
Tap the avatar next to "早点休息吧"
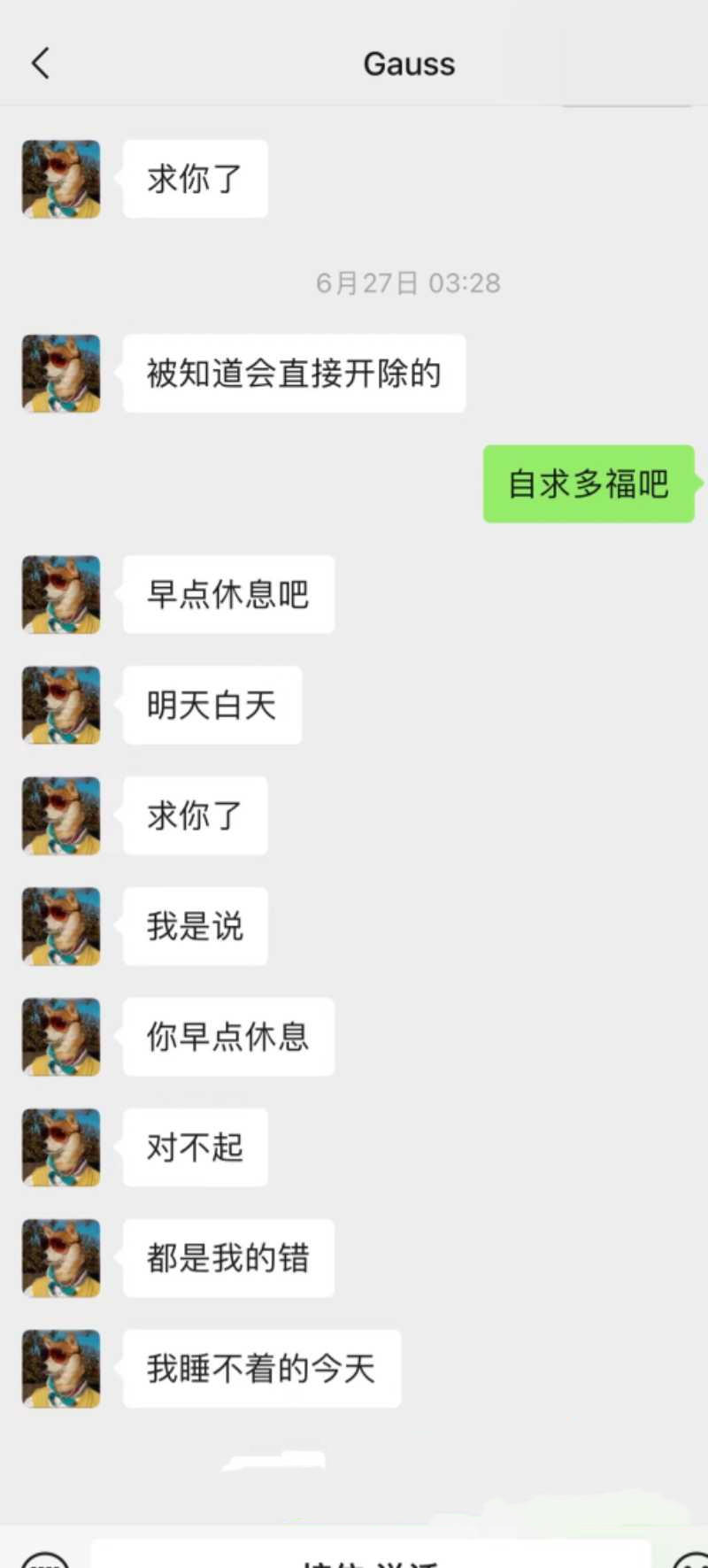point(60,594)
